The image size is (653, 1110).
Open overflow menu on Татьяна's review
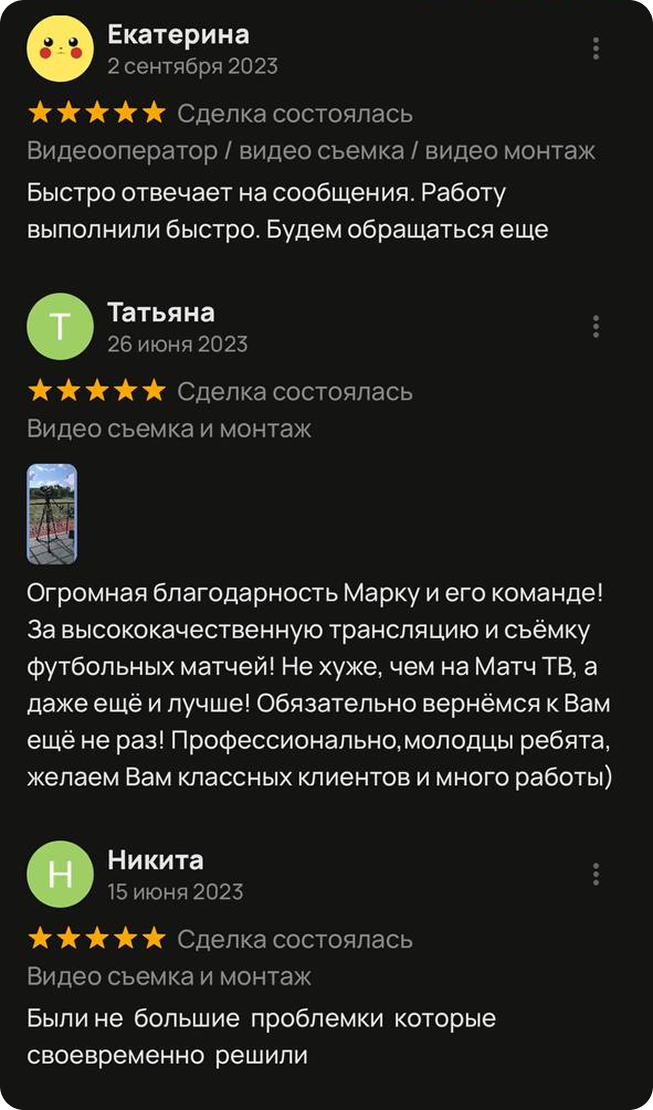coord(596,326)
